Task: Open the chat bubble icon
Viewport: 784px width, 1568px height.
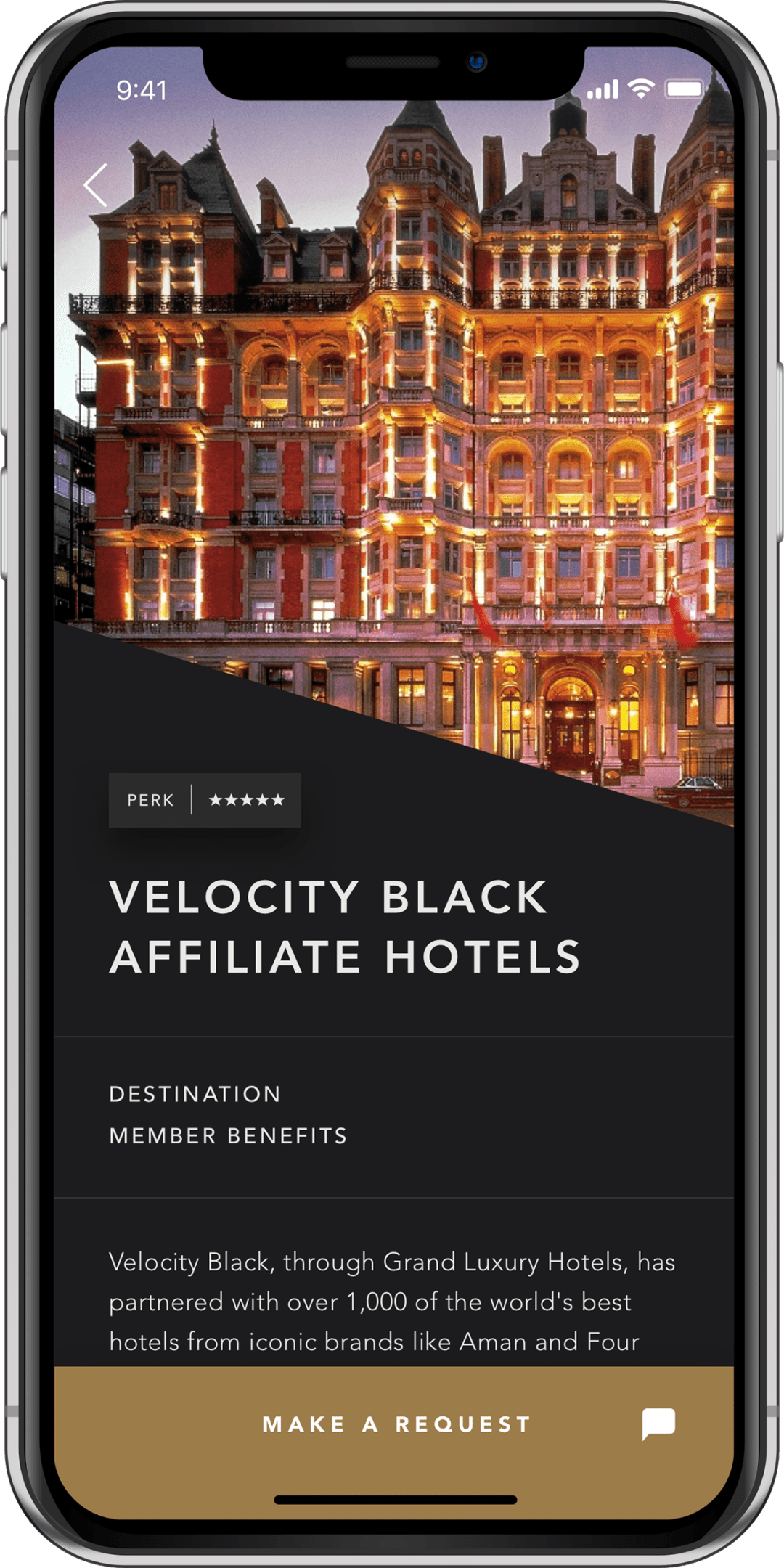Action: (658, 1424)
